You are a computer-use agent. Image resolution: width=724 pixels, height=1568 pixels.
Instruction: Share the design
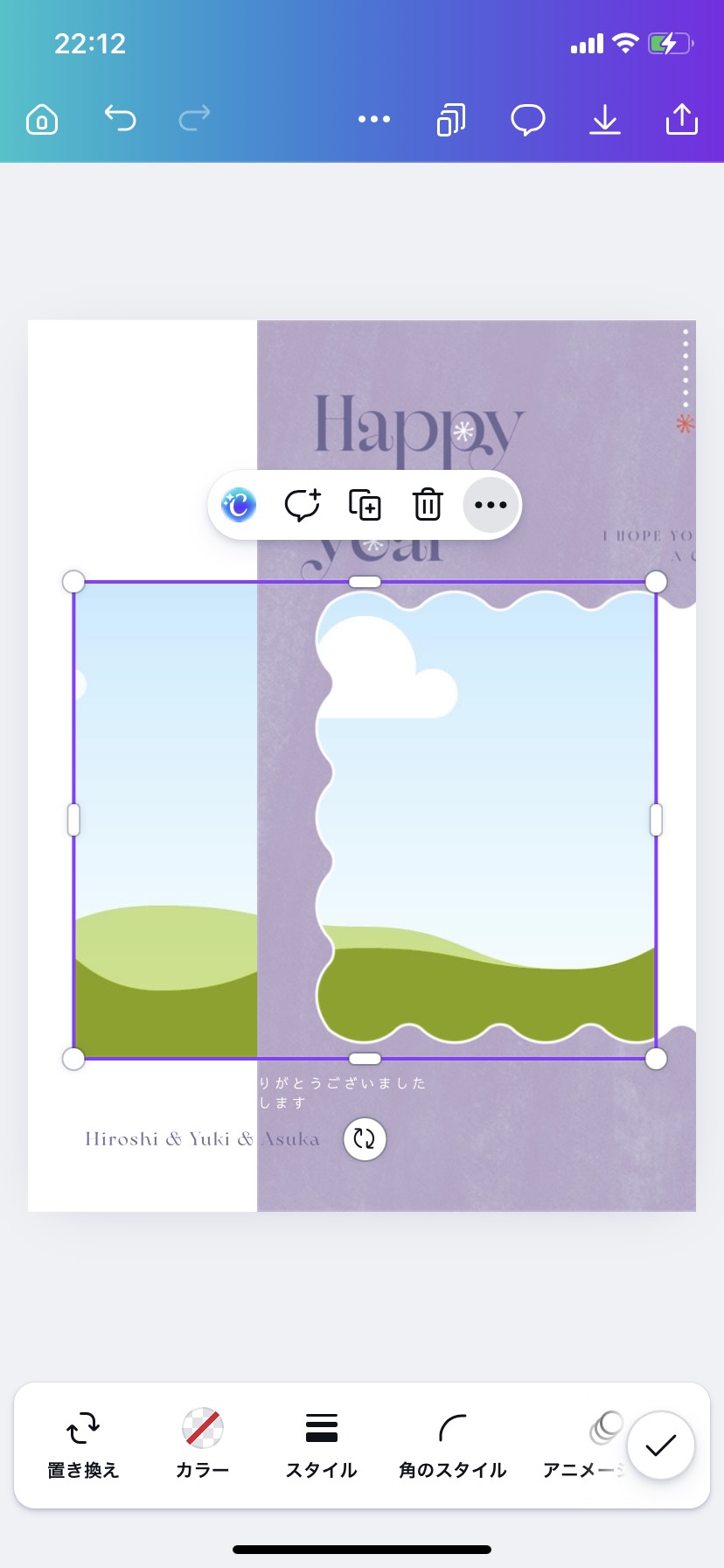click(681, 120)
